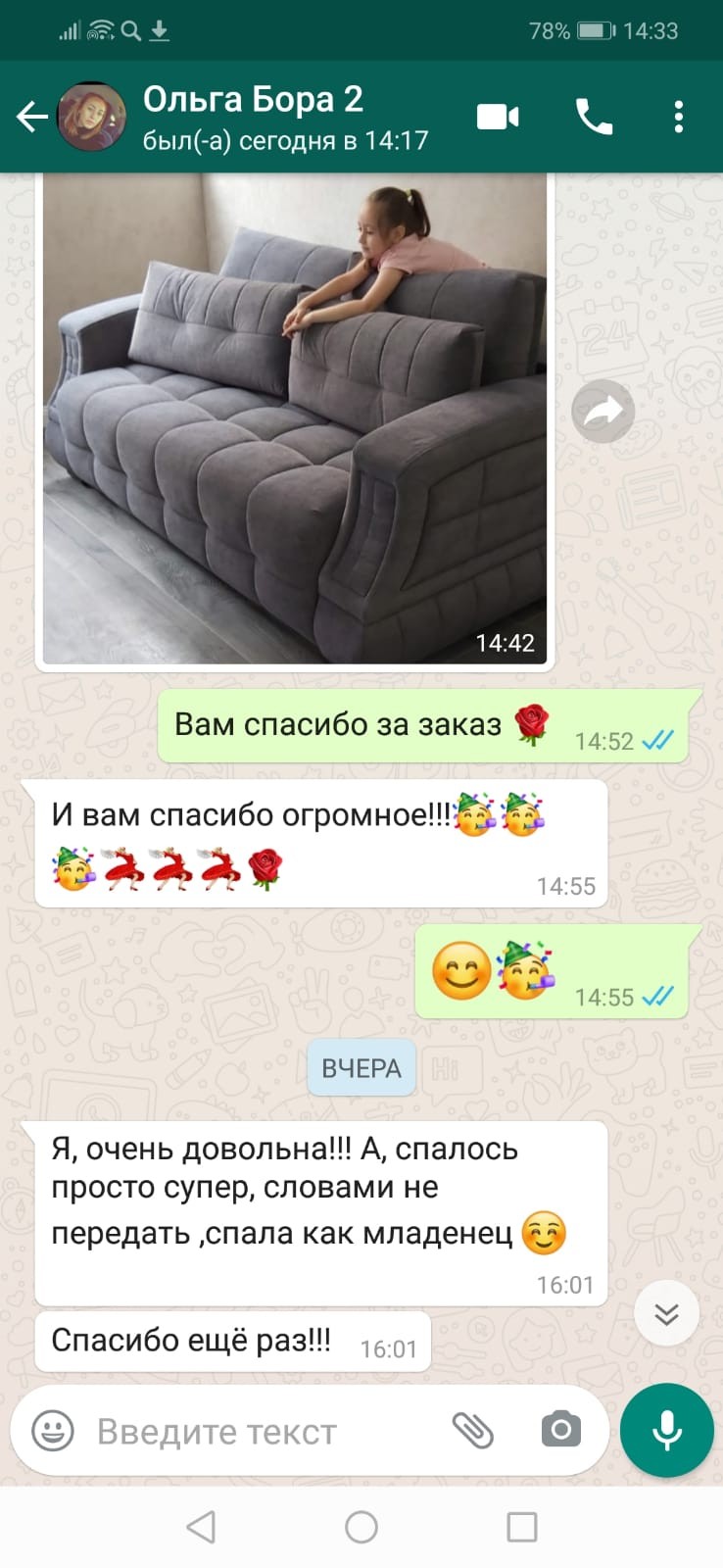This screenshot has width=723, height=1568.
Task: Open Ольга Бора 2 contact info
Action: pyautogui.click(x=284, y=117)
